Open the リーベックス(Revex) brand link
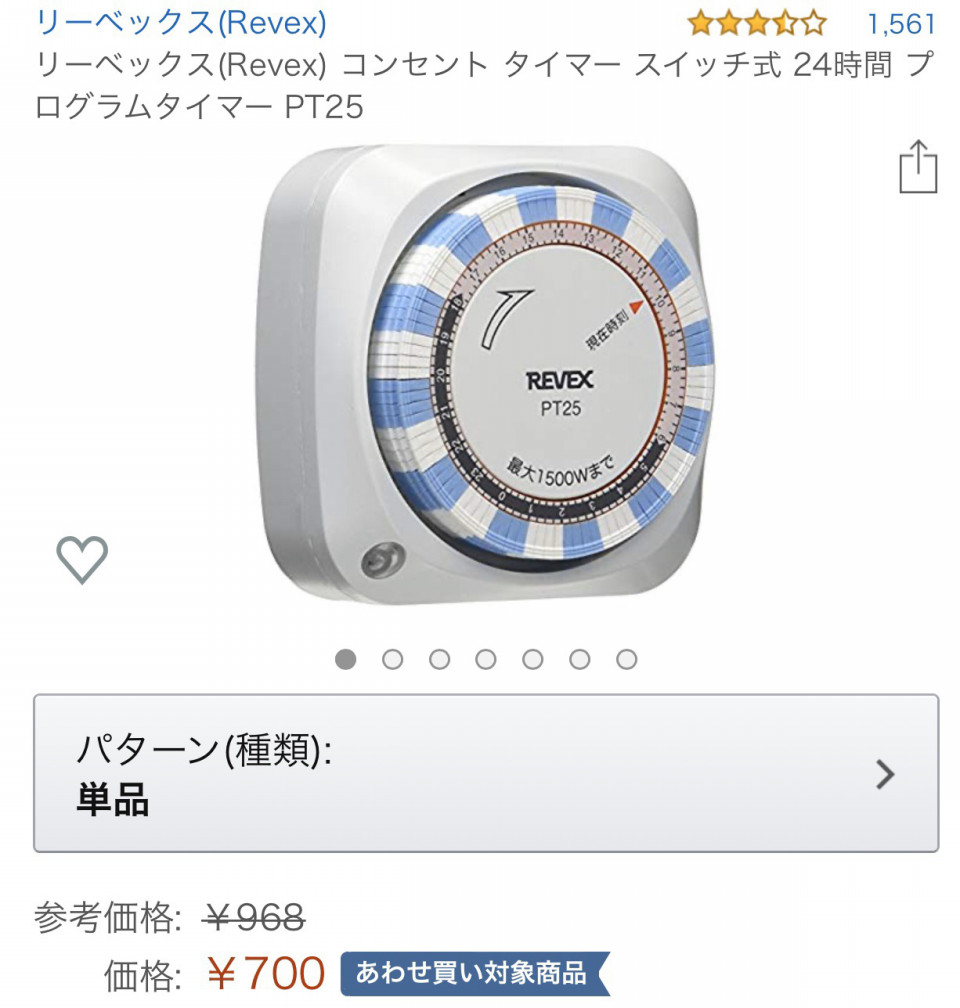Screen dimensions: 960x1008 (x=181, y=22)
